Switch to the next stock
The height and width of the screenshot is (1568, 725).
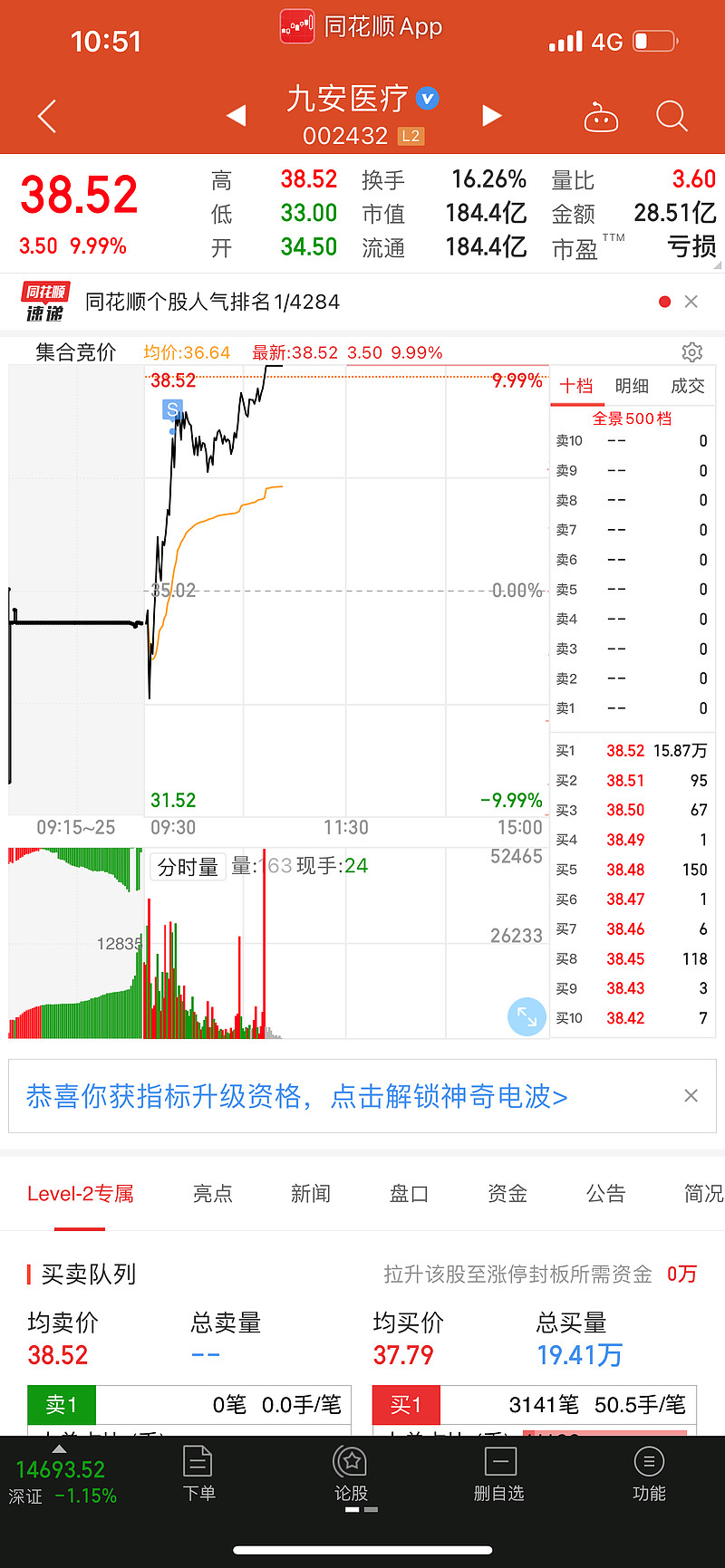point(492,115)
